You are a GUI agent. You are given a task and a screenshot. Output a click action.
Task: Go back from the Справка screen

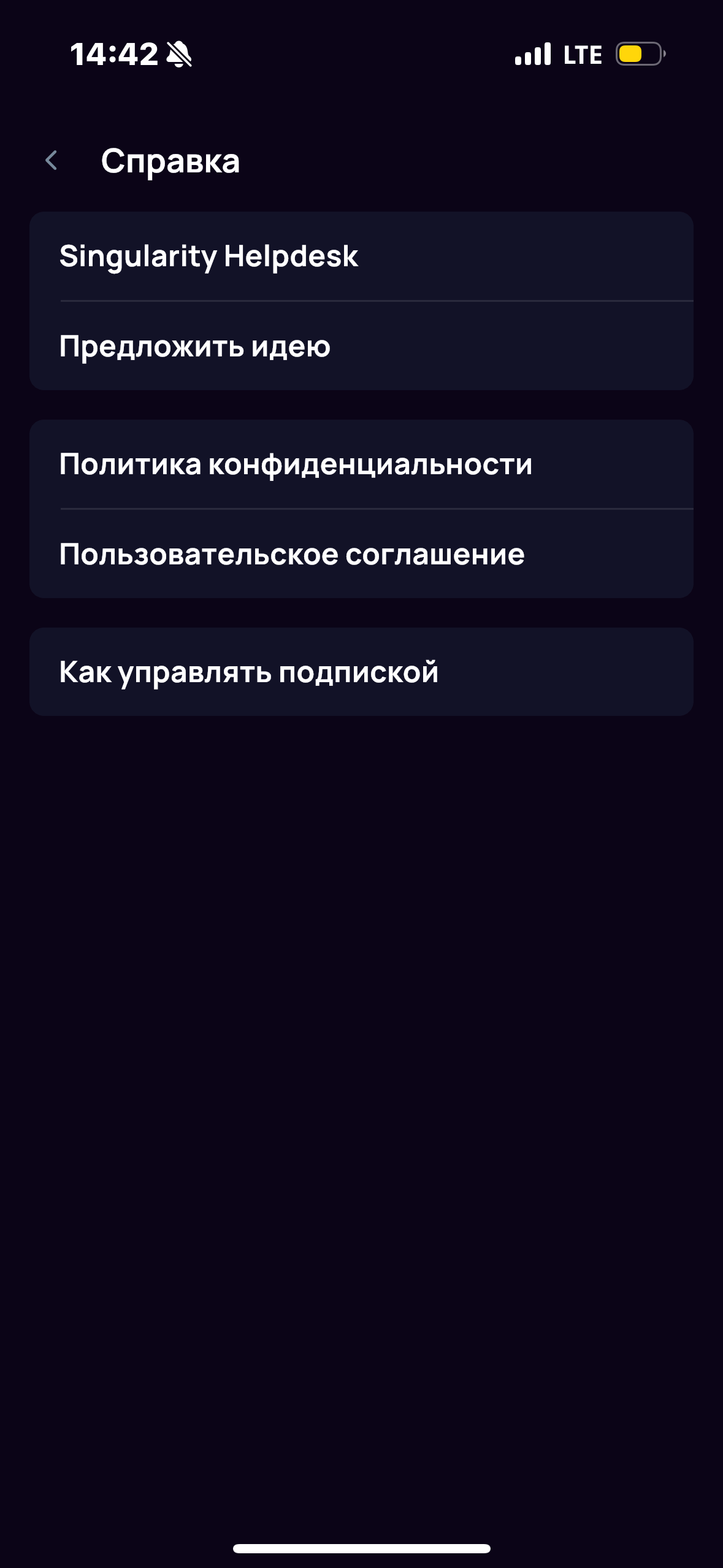pyautogui.click(x=52, y=161)
